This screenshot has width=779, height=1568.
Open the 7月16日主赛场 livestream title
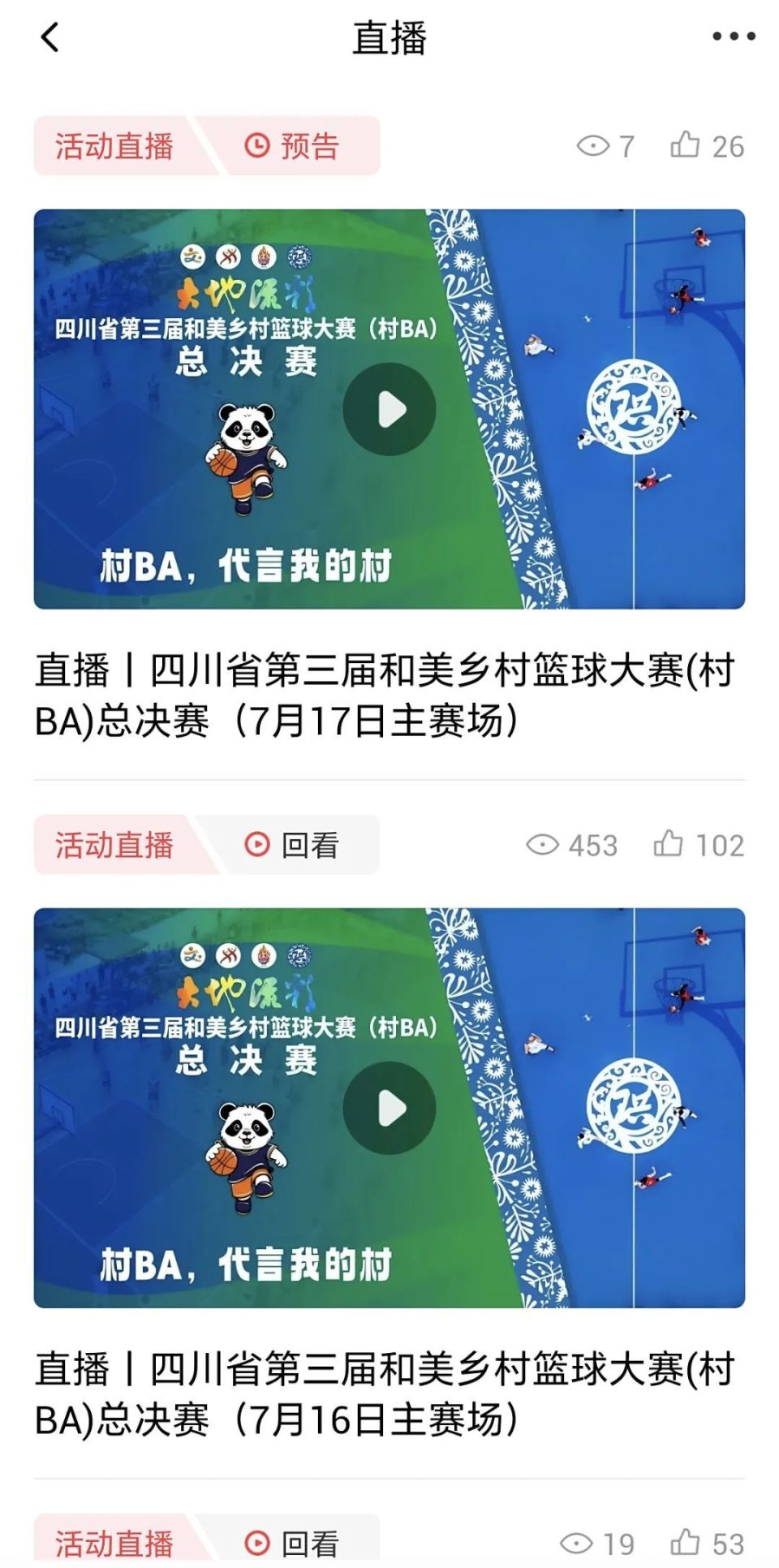coord(385,1394)
